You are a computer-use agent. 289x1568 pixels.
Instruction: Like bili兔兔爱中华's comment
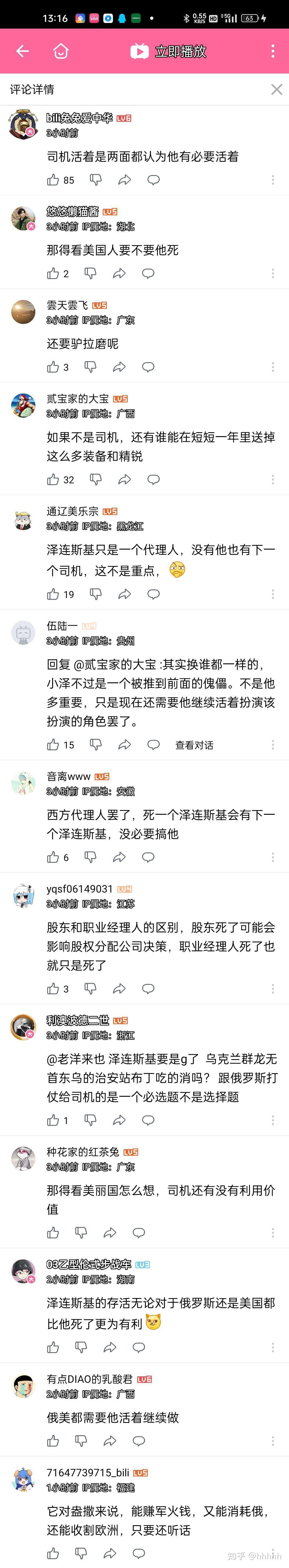click(x=53, y=180)
